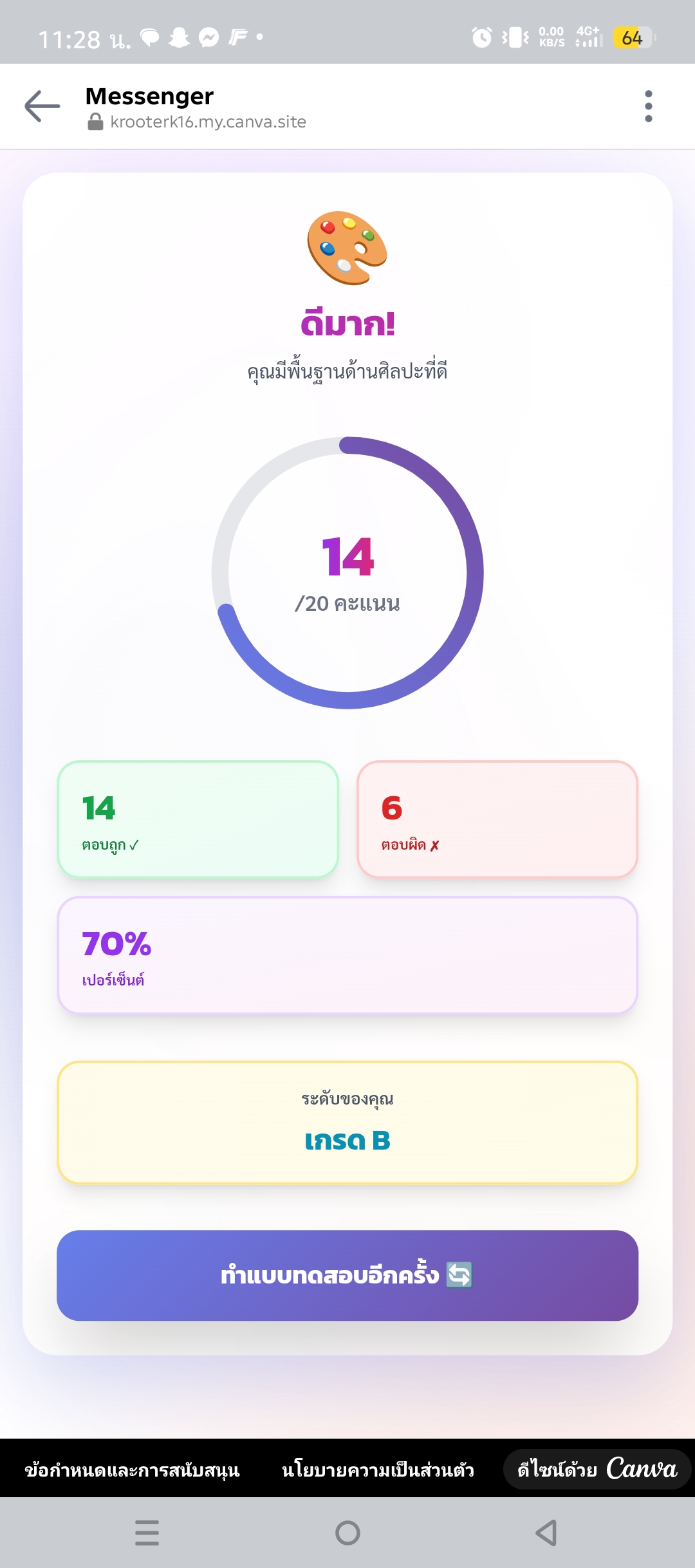Tap ทำแบบทดสอบอีกครั้ง to retake the quiz
This screenshot has width=695, height=1568.
pyautogui.click(x=347, y=1275)
